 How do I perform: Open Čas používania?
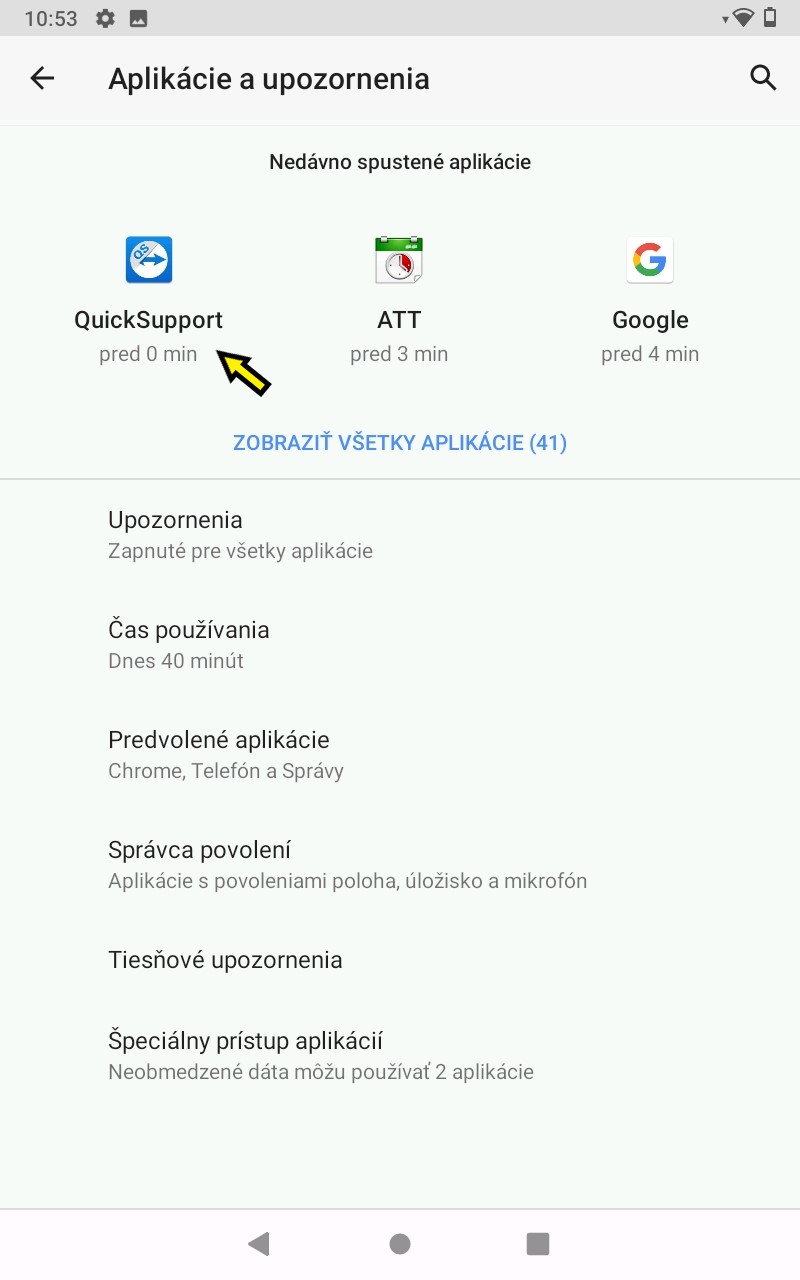(400, 645)
